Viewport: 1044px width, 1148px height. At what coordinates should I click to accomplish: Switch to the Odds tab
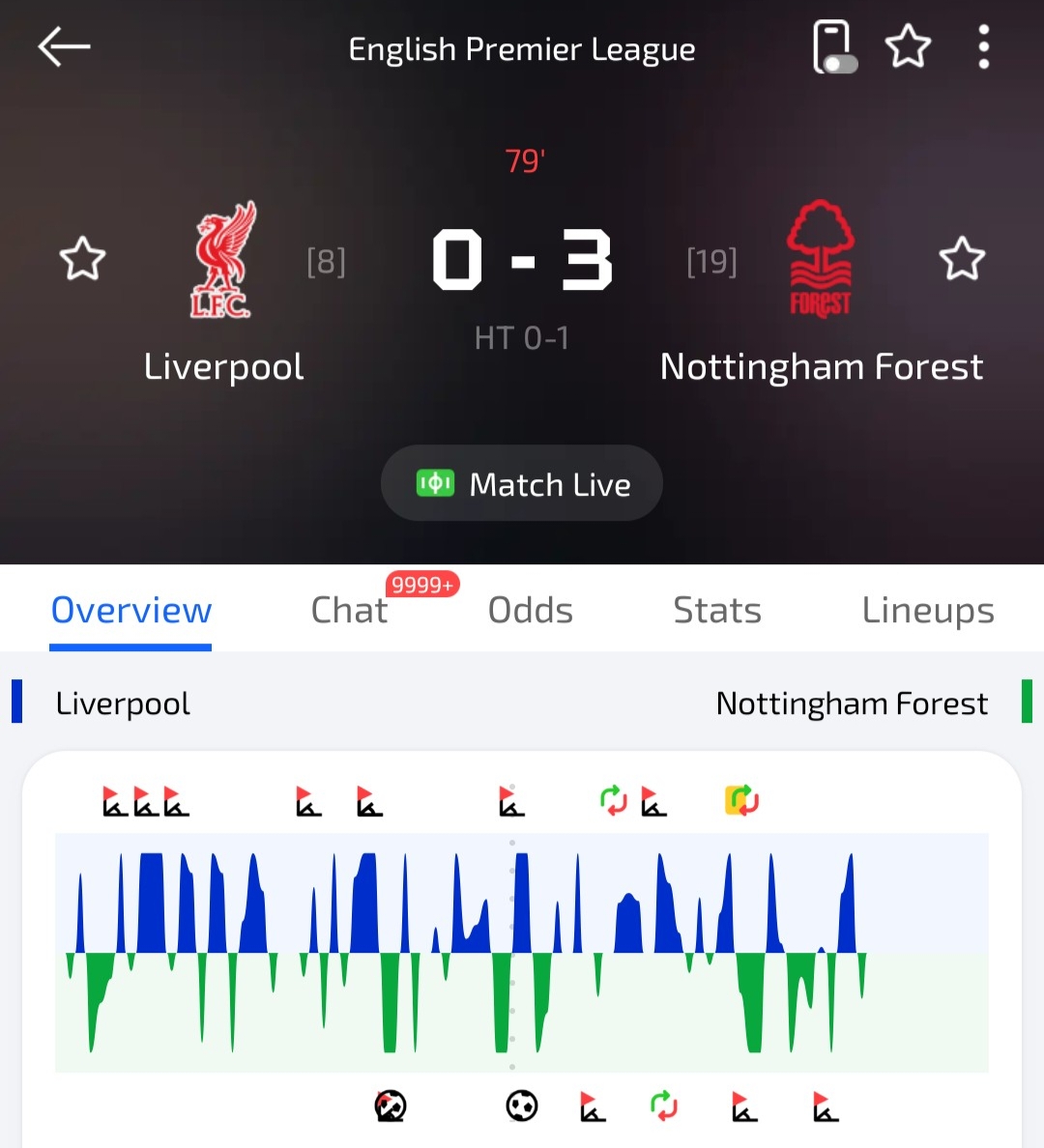point(530,610)
